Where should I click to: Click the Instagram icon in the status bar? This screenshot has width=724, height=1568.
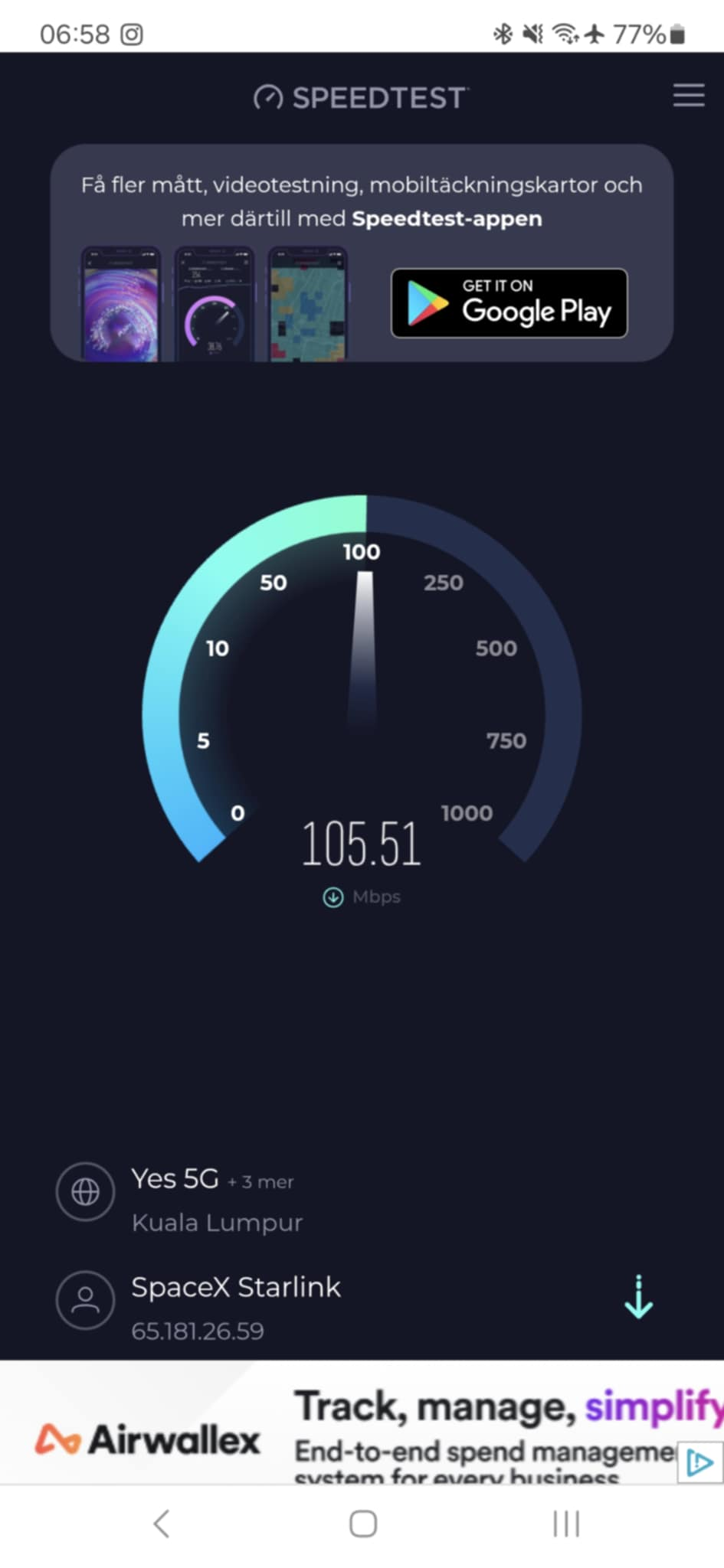[132, 34]
